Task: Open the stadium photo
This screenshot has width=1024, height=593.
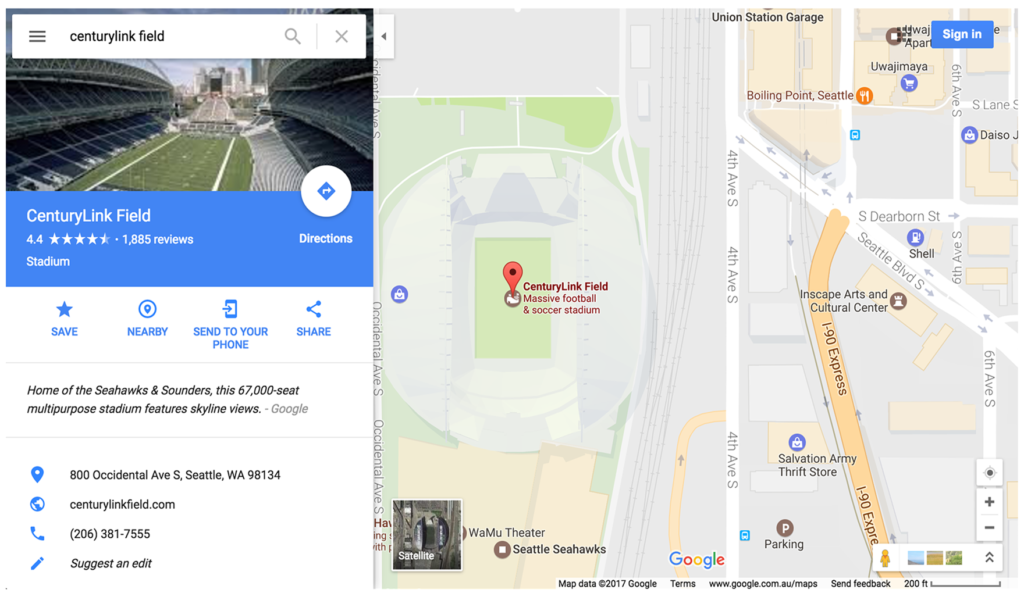Action: [x=189, y=125]
